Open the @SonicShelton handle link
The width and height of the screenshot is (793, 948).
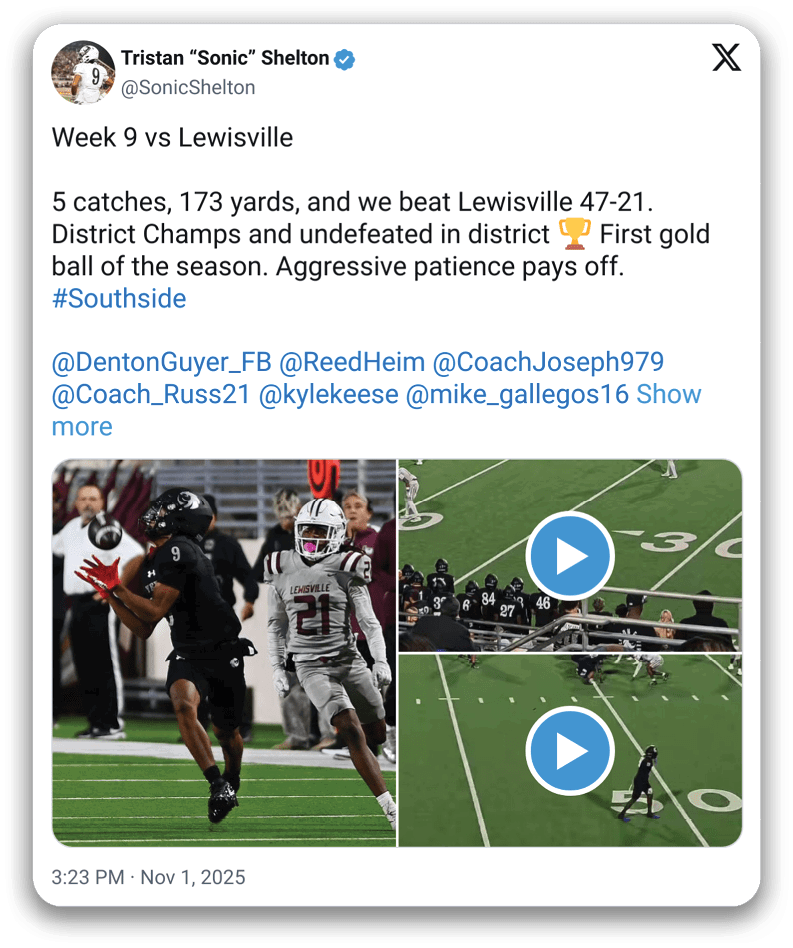point(187,88)
